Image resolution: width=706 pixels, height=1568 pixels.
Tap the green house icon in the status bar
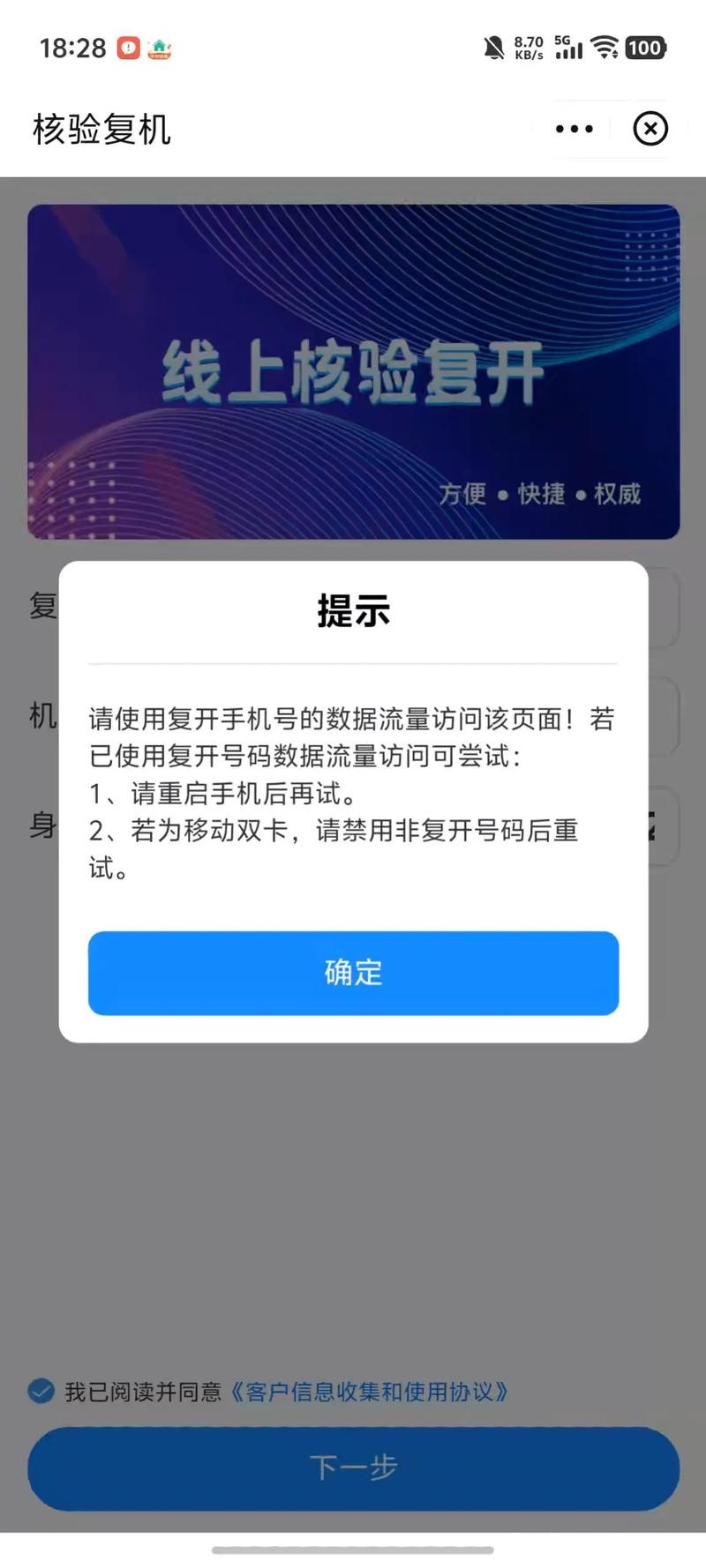click(x=159, y=49)
